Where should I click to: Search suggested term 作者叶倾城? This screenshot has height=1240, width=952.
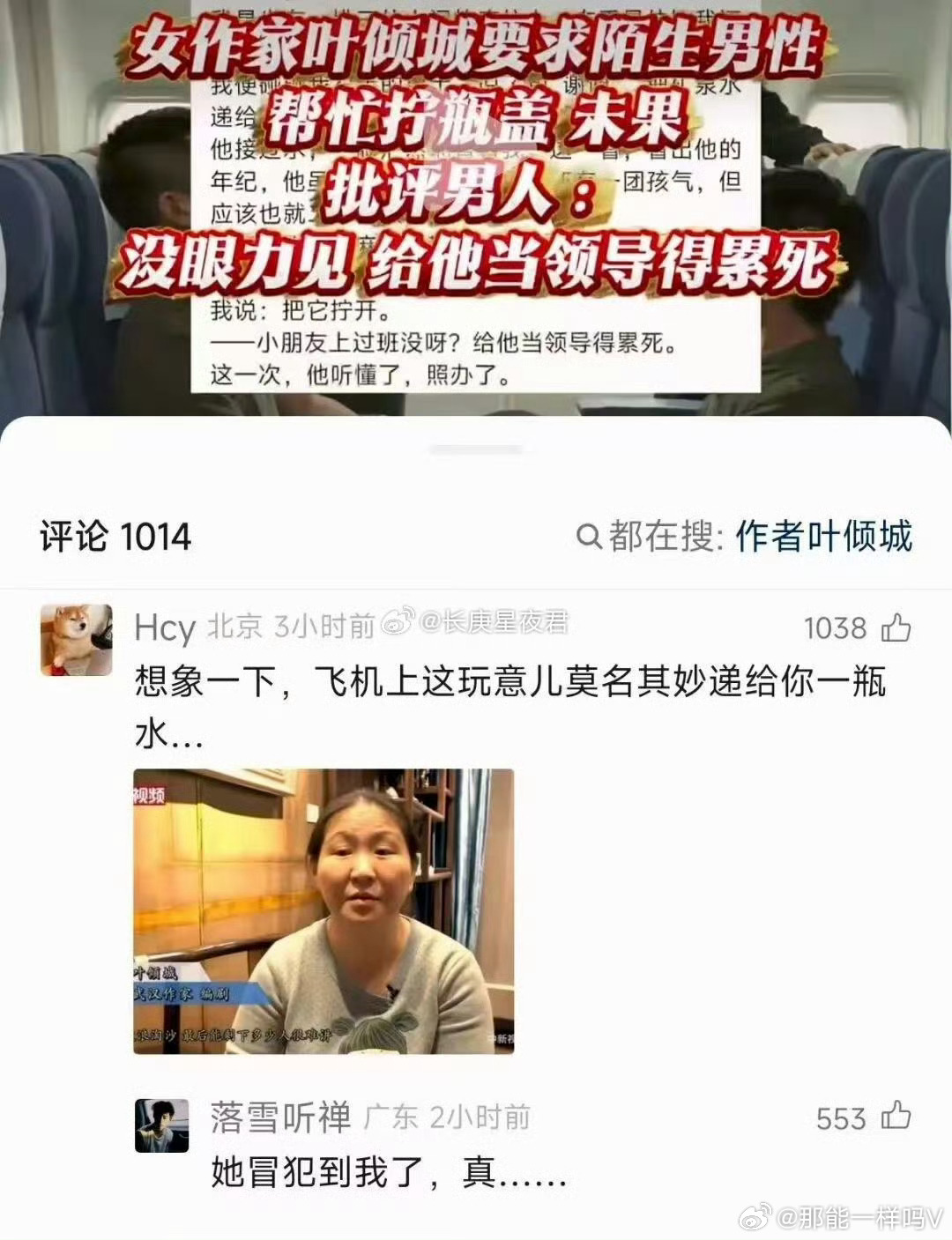pos(822,536)
